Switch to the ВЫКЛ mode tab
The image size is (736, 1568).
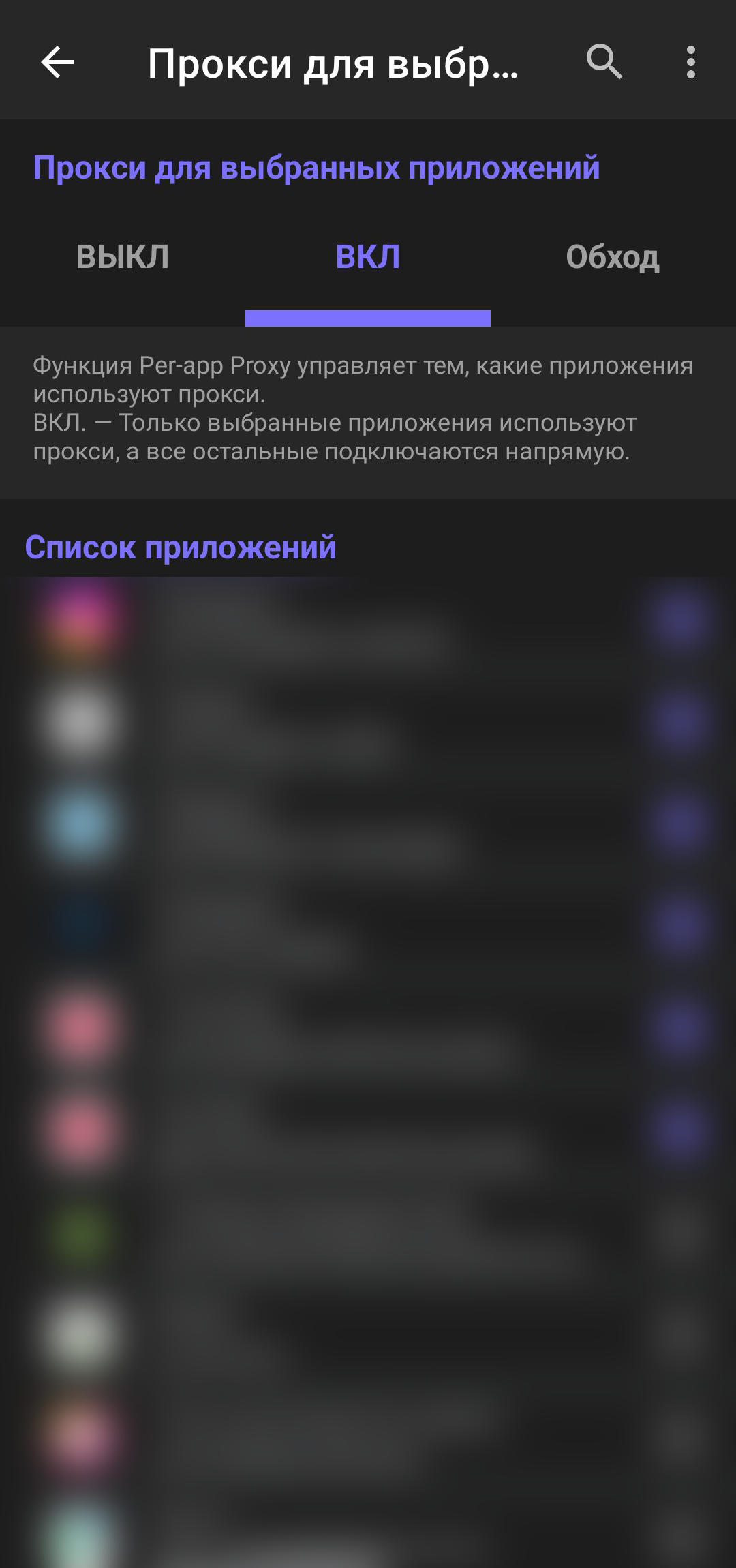(x=123, y=258)
